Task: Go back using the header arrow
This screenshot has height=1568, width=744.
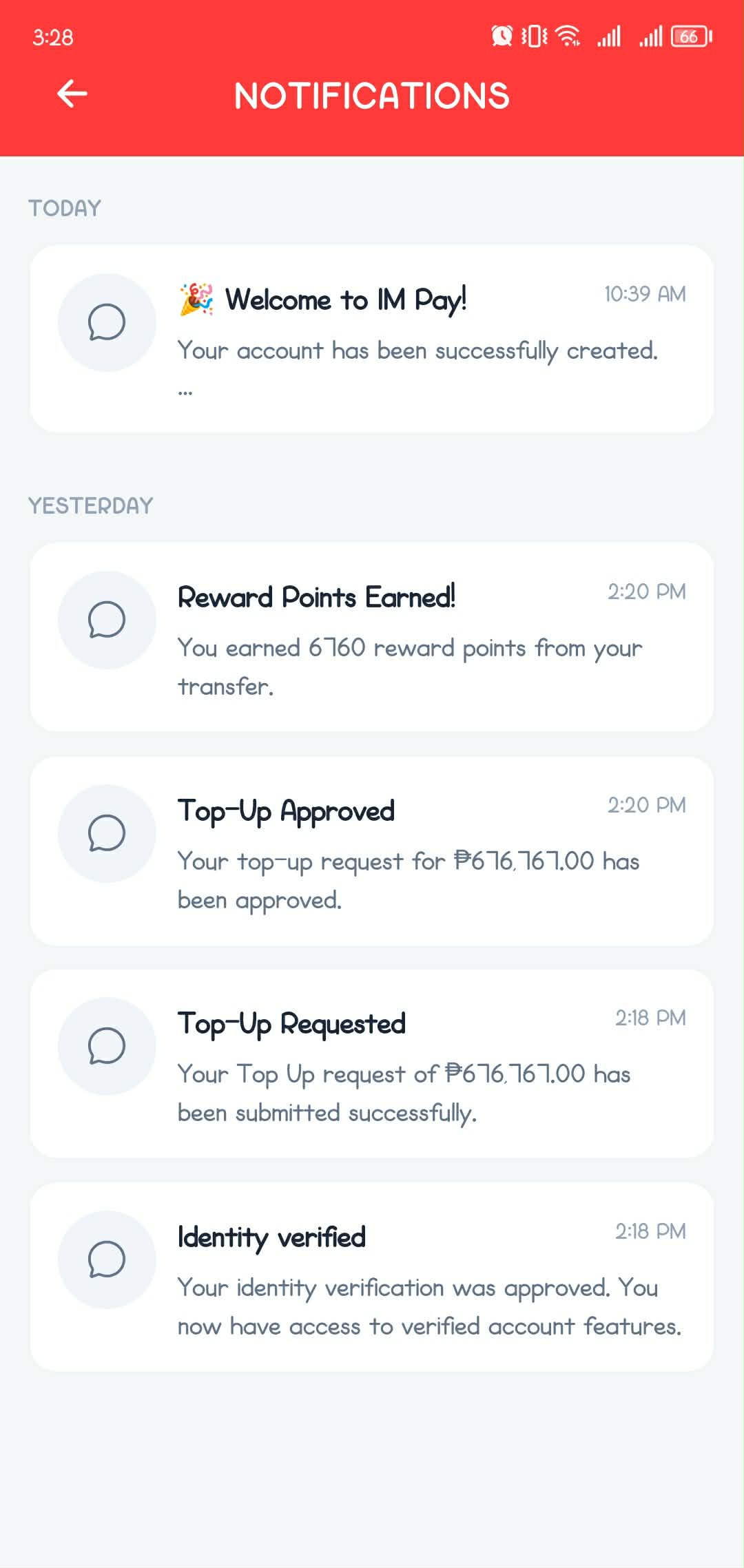Action: [x=72, y=94]
